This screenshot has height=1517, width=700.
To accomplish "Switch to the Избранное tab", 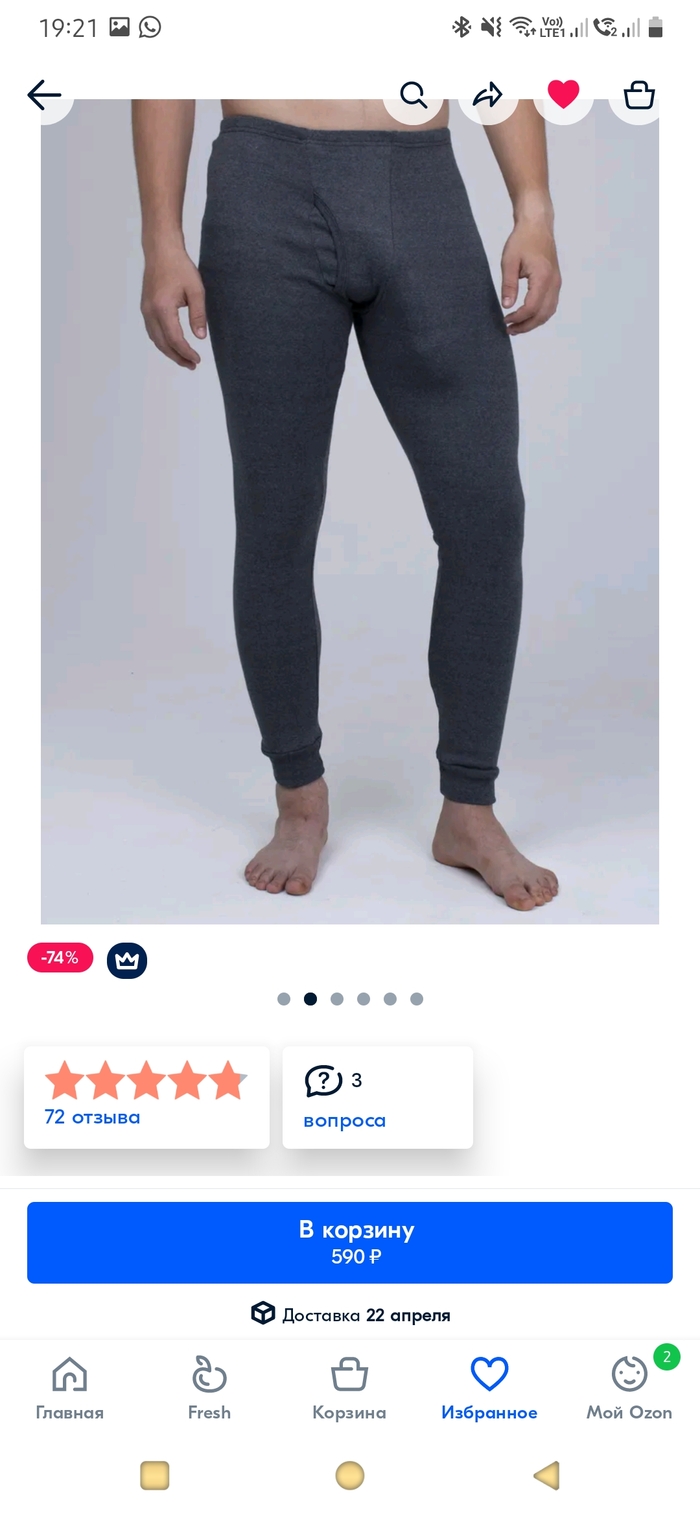I will [489, 1388].
